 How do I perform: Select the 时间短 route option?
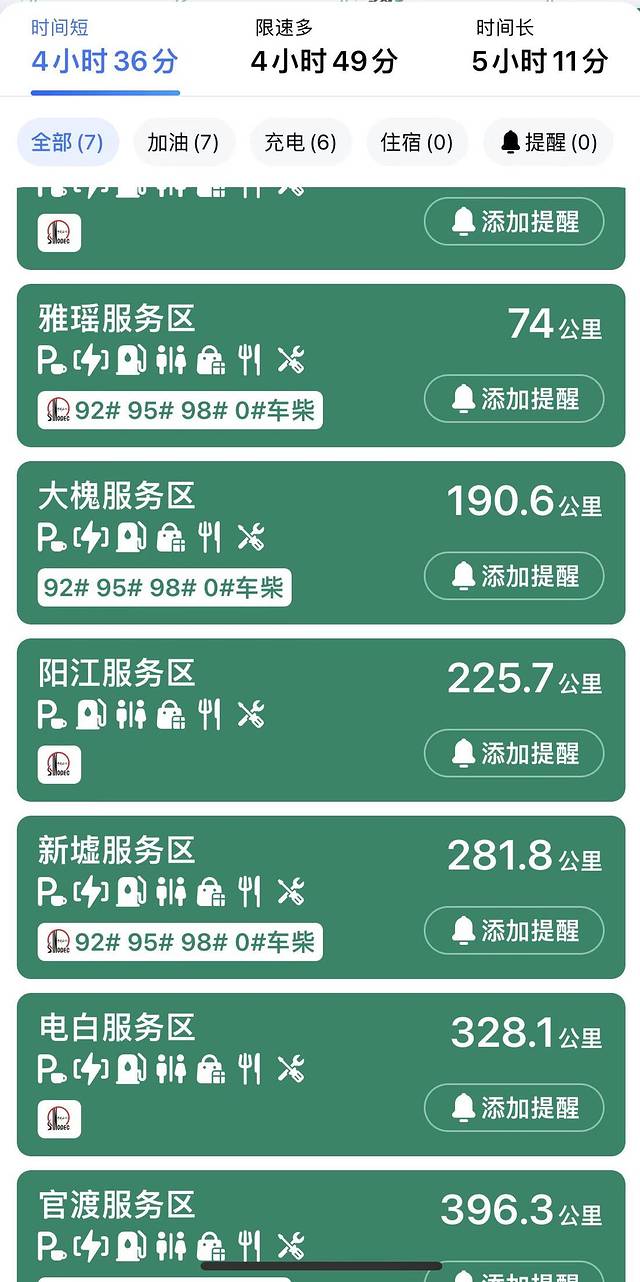(x=104, y=48)
